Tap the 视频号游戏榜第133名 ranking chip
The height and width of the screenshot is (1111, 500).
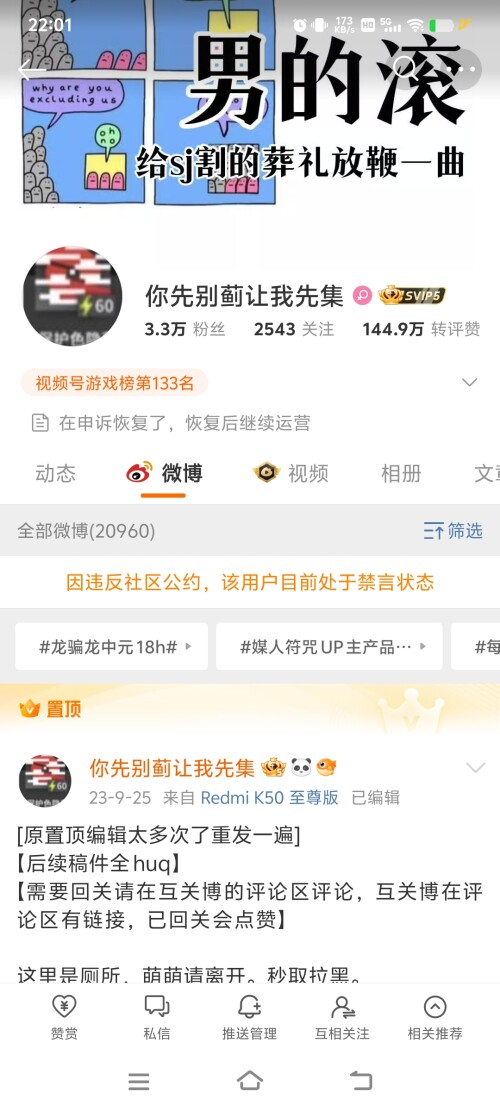click(x=114, y=383)
